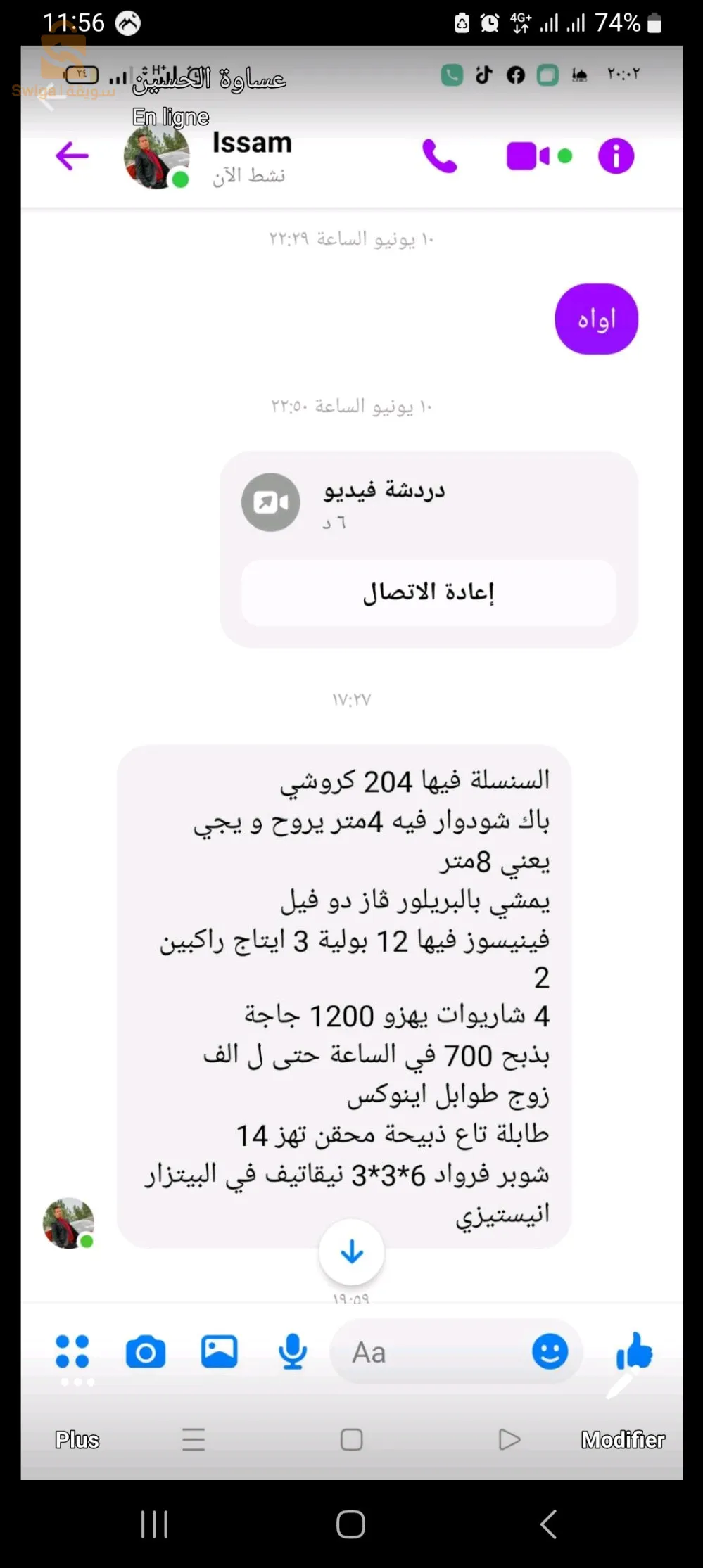Tap the Plus option
Viewport: 703px width, 1568px height.
[x=77, y=1440]
